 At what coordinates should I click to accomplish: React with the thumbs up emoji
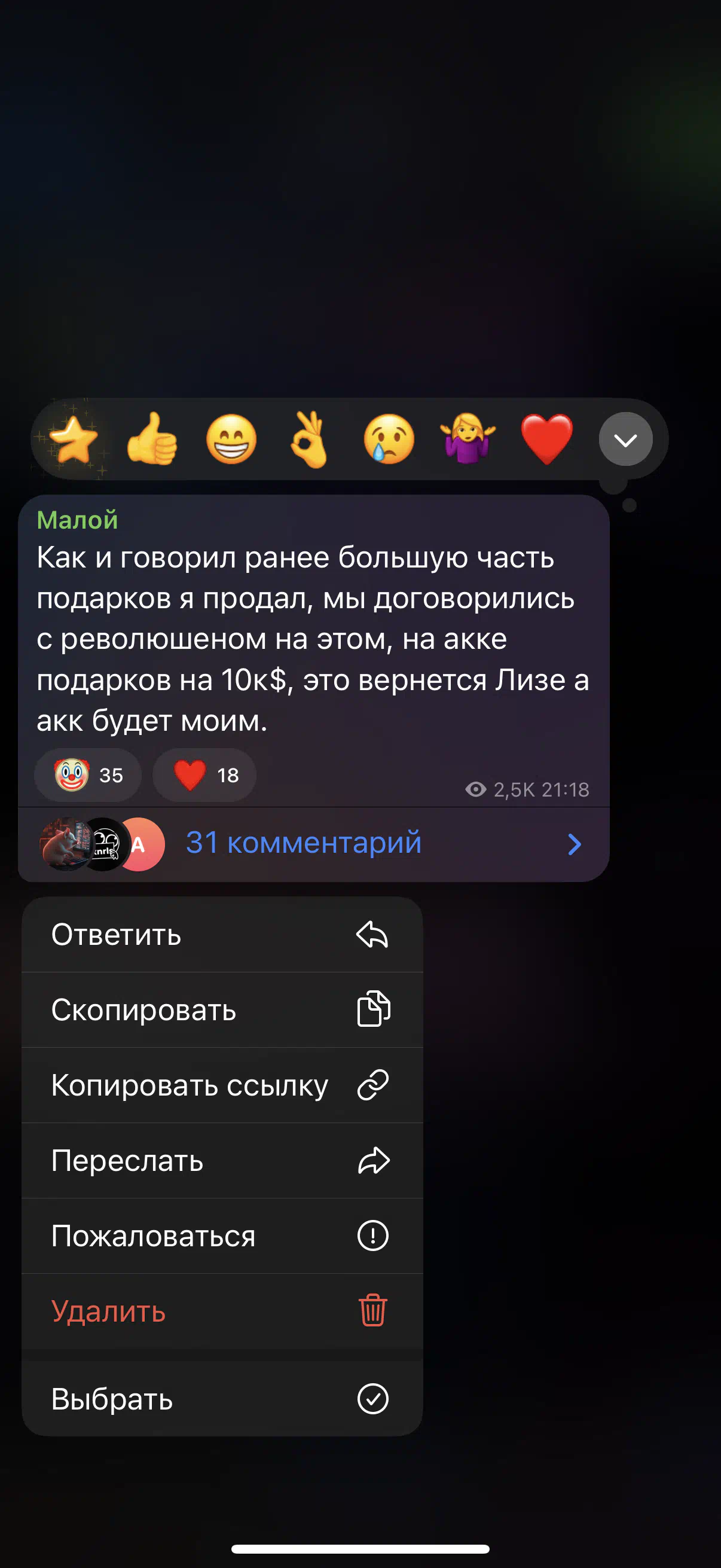point(152,439)
